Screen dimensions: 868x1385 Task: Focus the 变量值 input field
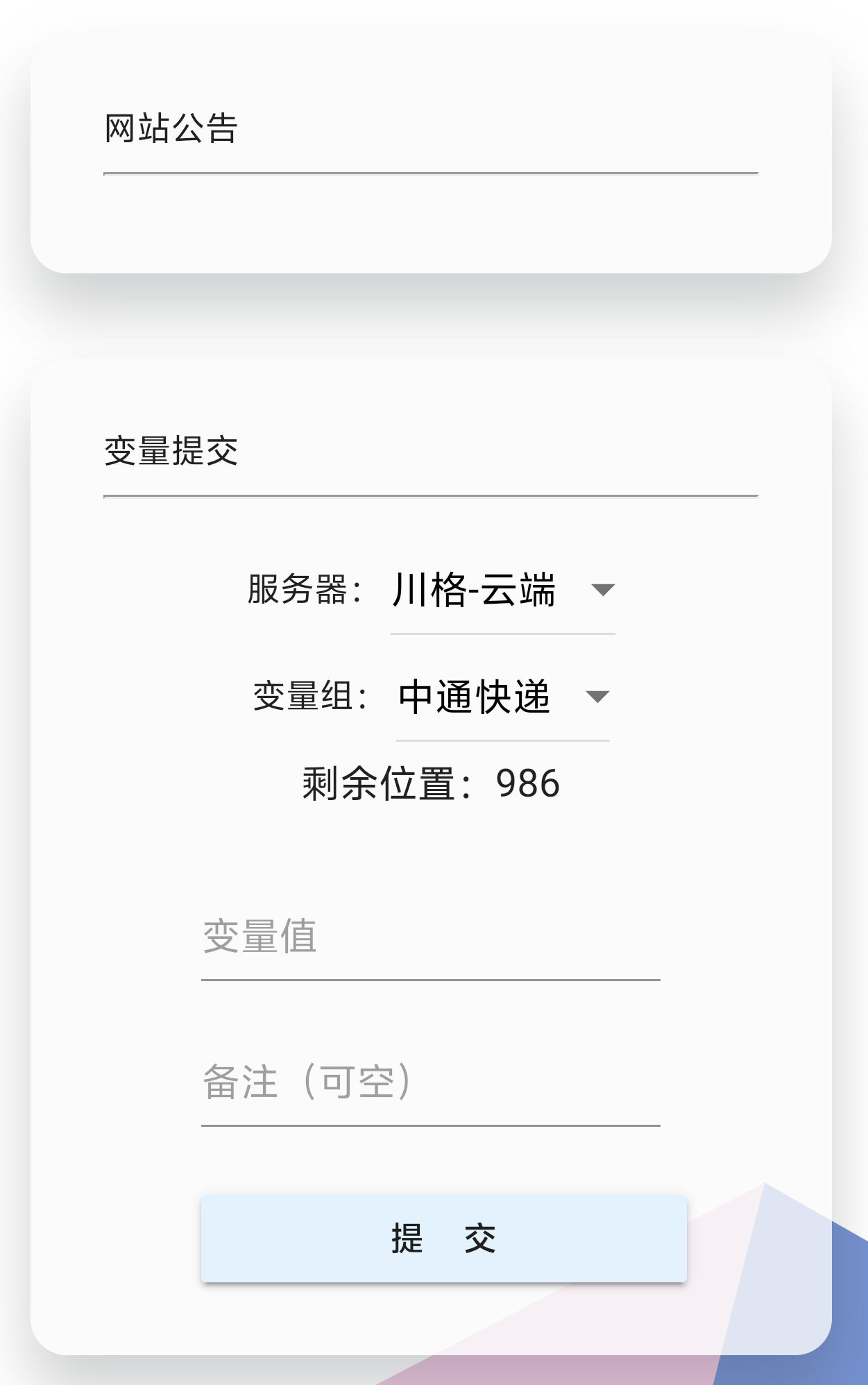click(x=430, y=937)
